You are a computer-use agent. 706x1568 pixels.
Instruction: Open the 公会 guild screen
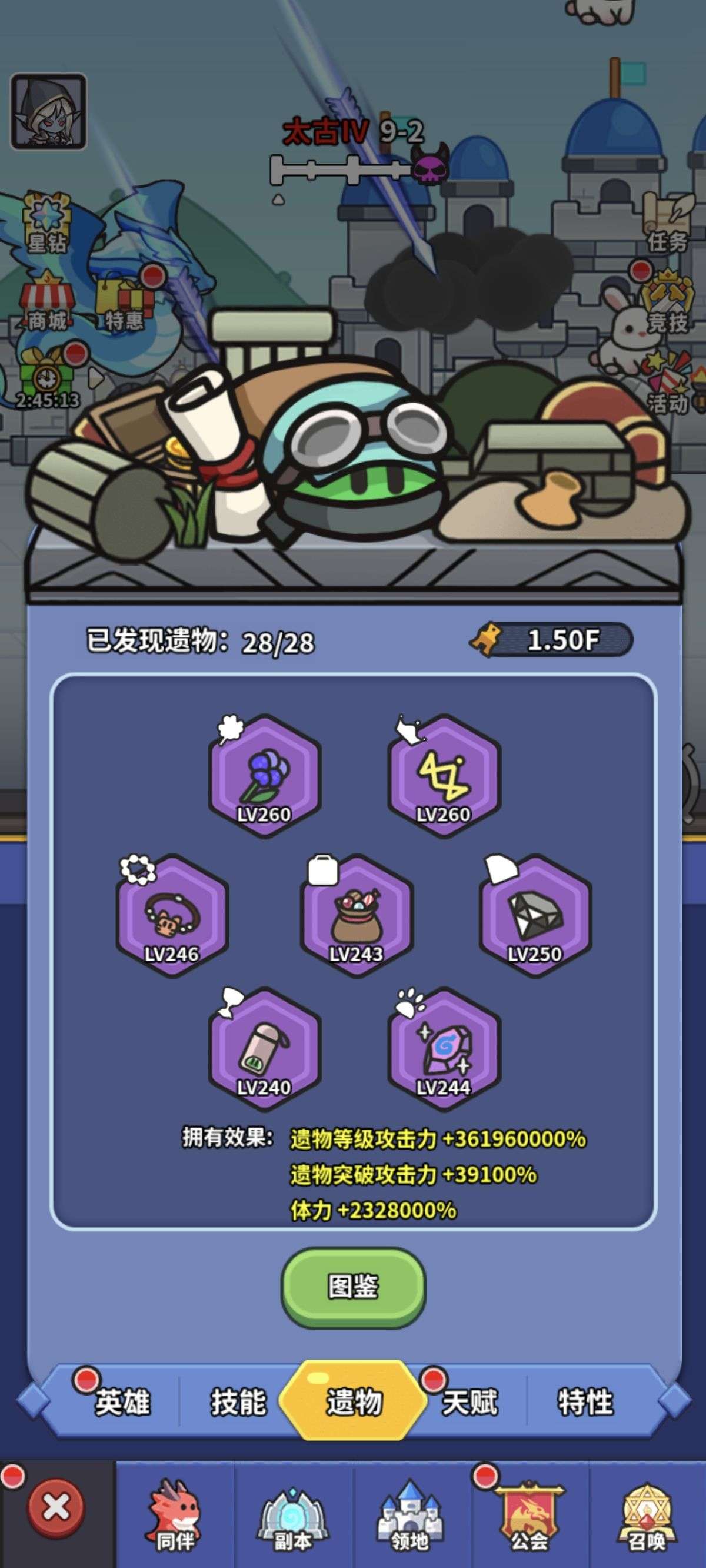click(528, 1515)
